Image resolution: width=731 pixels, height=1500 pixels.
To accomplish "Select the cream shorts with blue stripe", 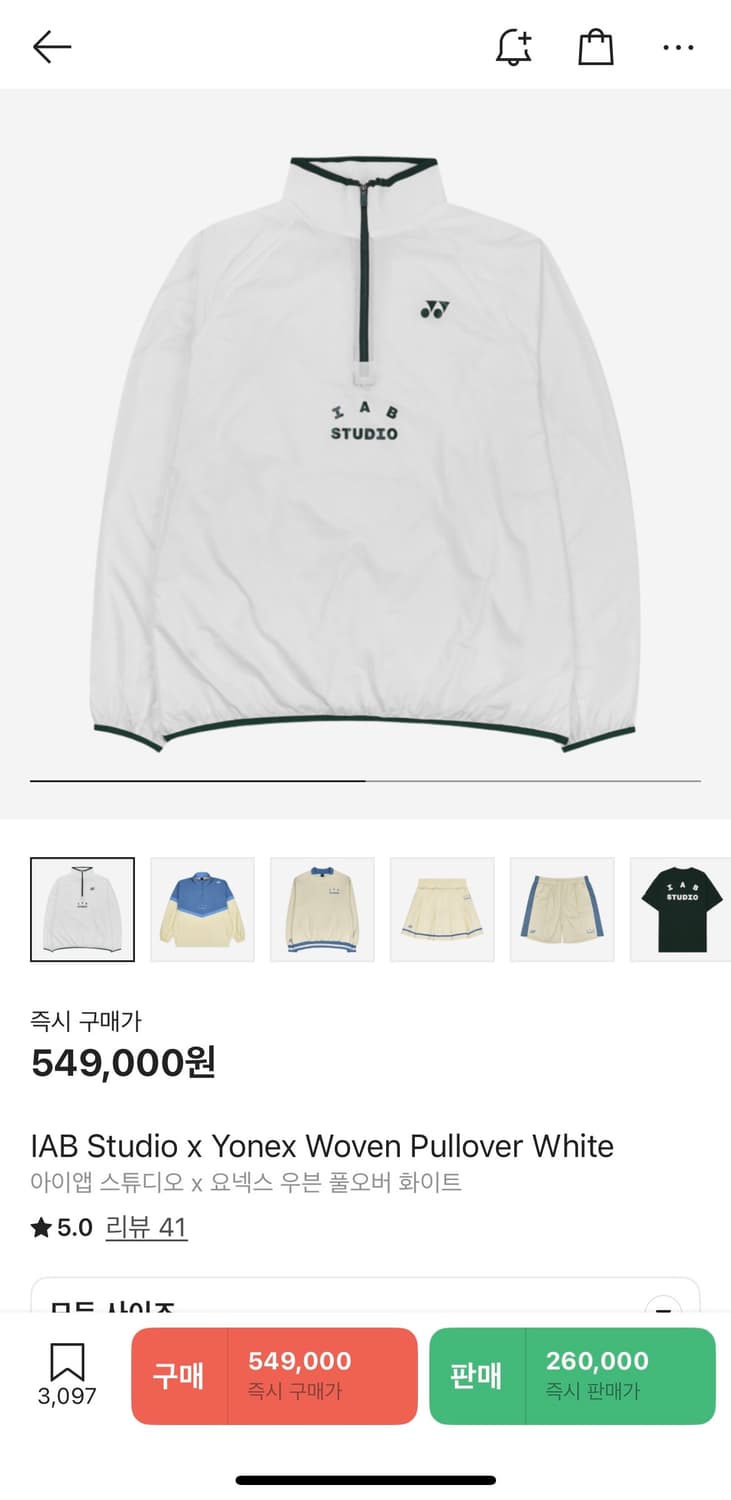I will click(562, 909).
